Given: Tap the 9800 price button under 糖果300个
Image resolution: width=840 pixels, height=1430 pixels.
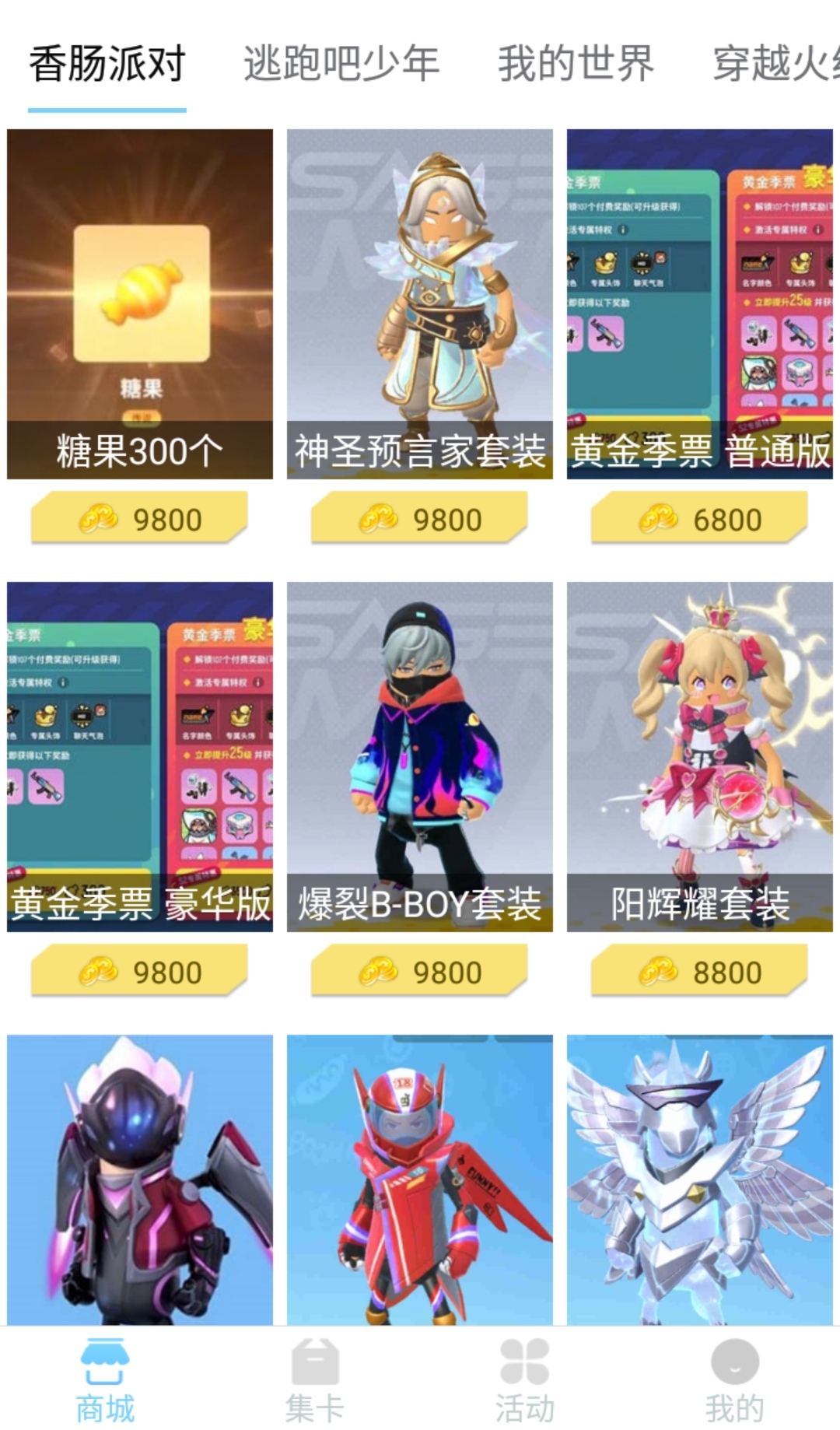Looking at the screenshot, I should pos(140,519).
